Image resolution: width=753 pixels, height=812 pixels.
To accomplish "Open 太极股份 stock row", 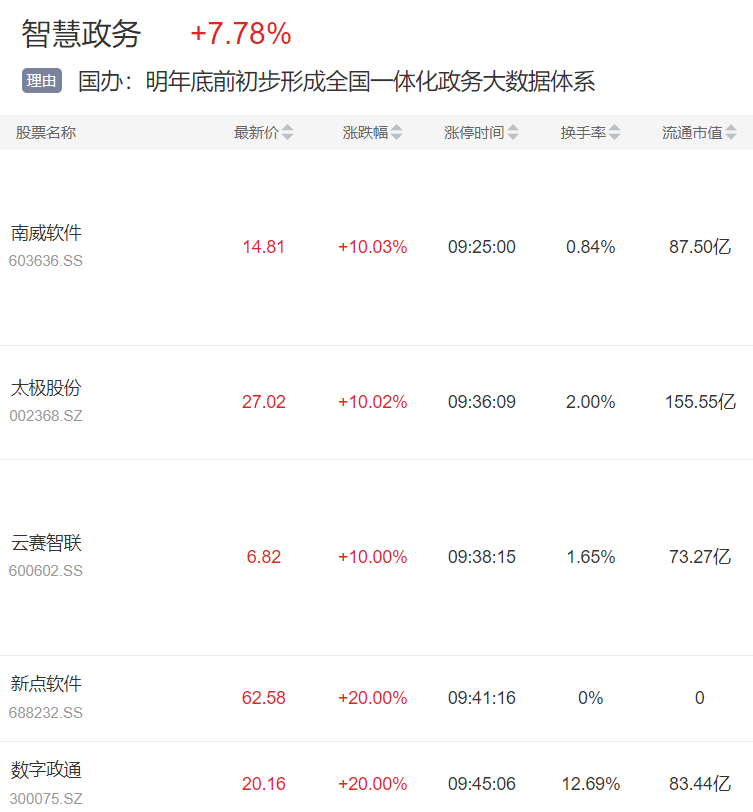I will pyautogui.click(x=46, y=389).
